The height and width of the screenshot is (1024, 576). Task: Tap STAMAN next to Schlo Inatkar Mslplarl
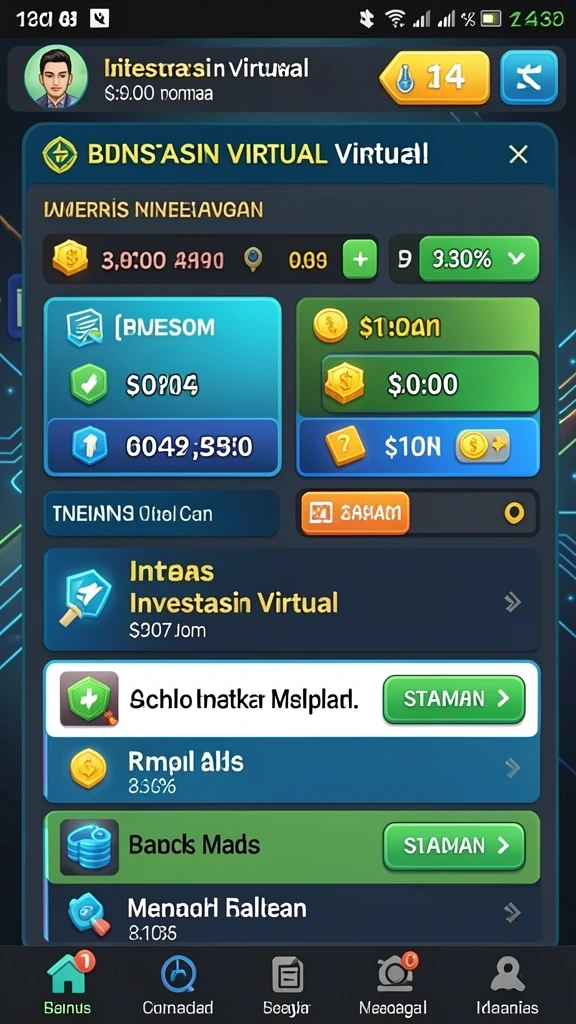coord(454,699)
